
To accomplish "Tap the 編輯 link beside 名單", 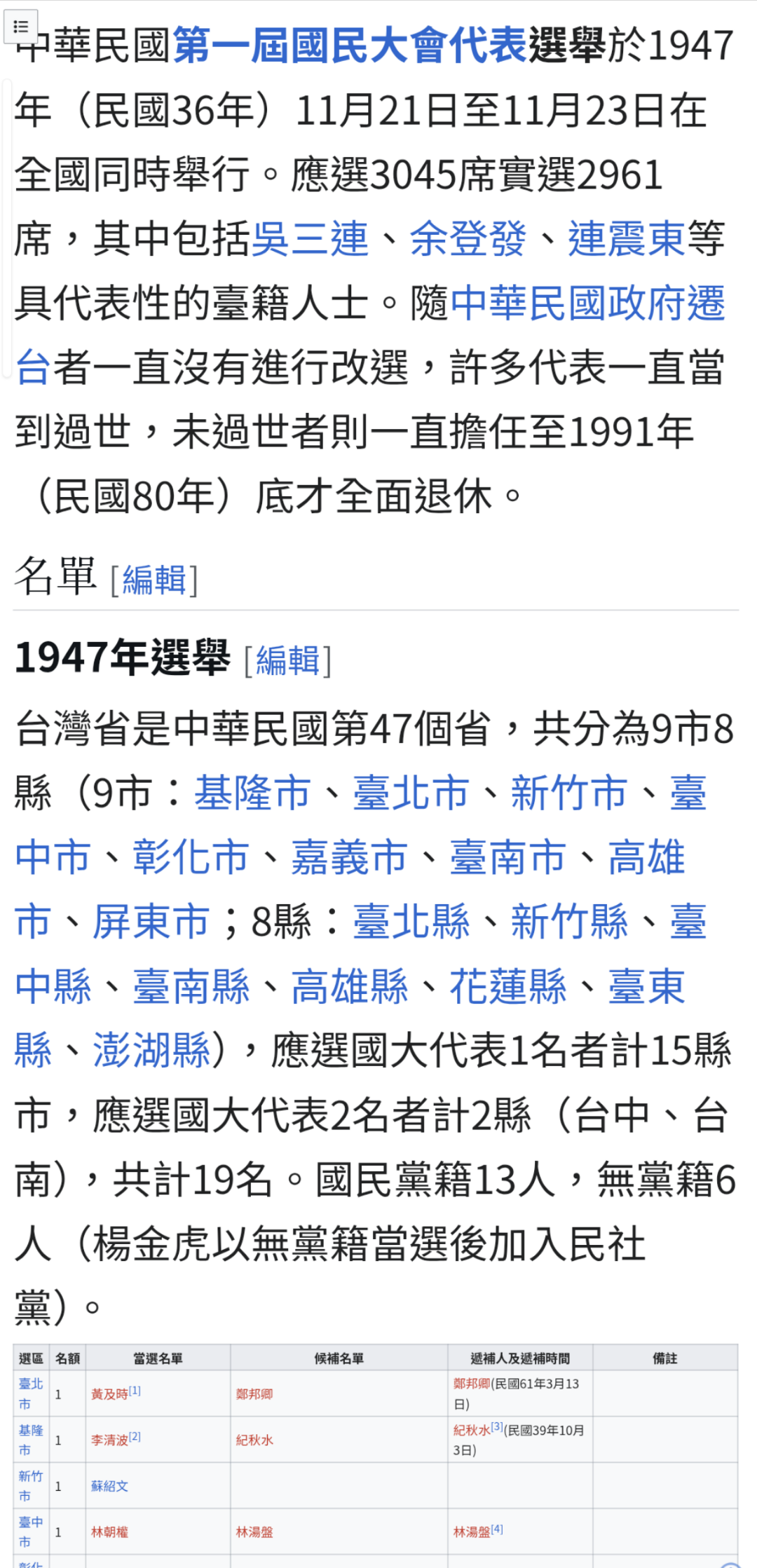I will (154, 580).
